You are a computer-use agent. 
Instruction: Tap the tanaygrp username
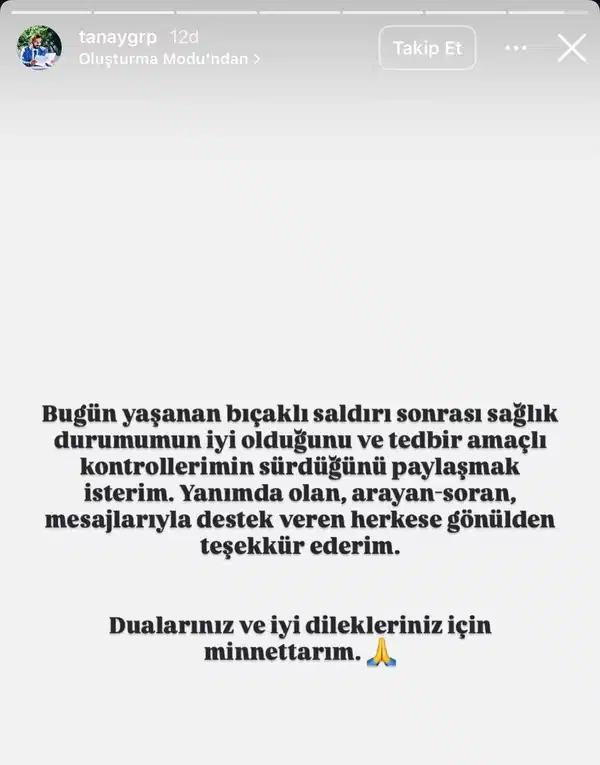[x=117, y=38]
